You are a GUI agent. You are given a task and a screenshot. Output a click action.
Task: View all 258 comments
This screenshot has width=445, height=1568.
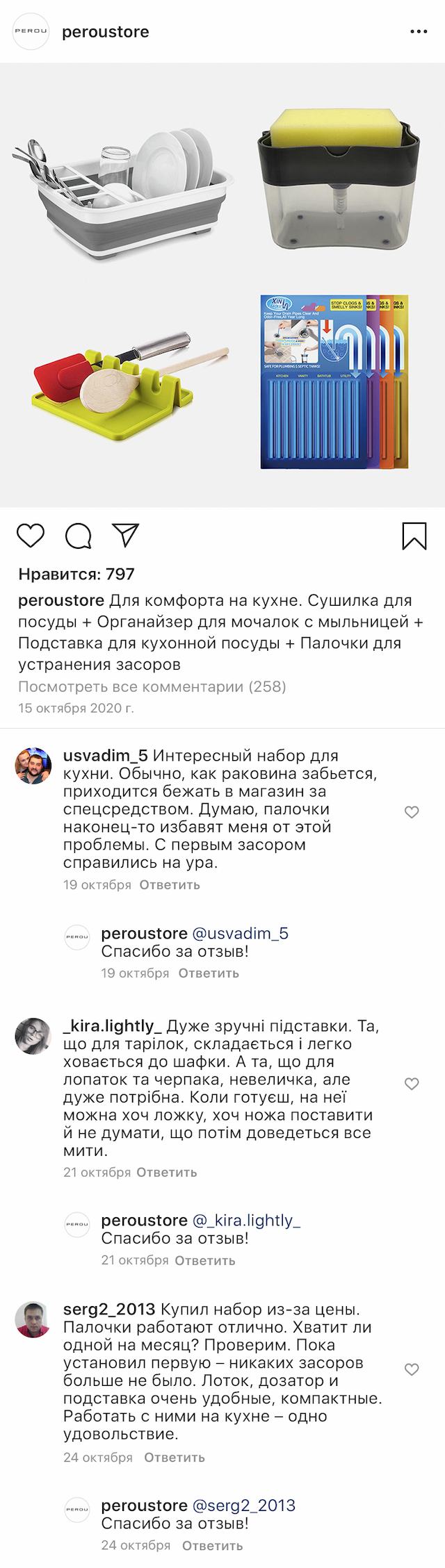[152, 686]
